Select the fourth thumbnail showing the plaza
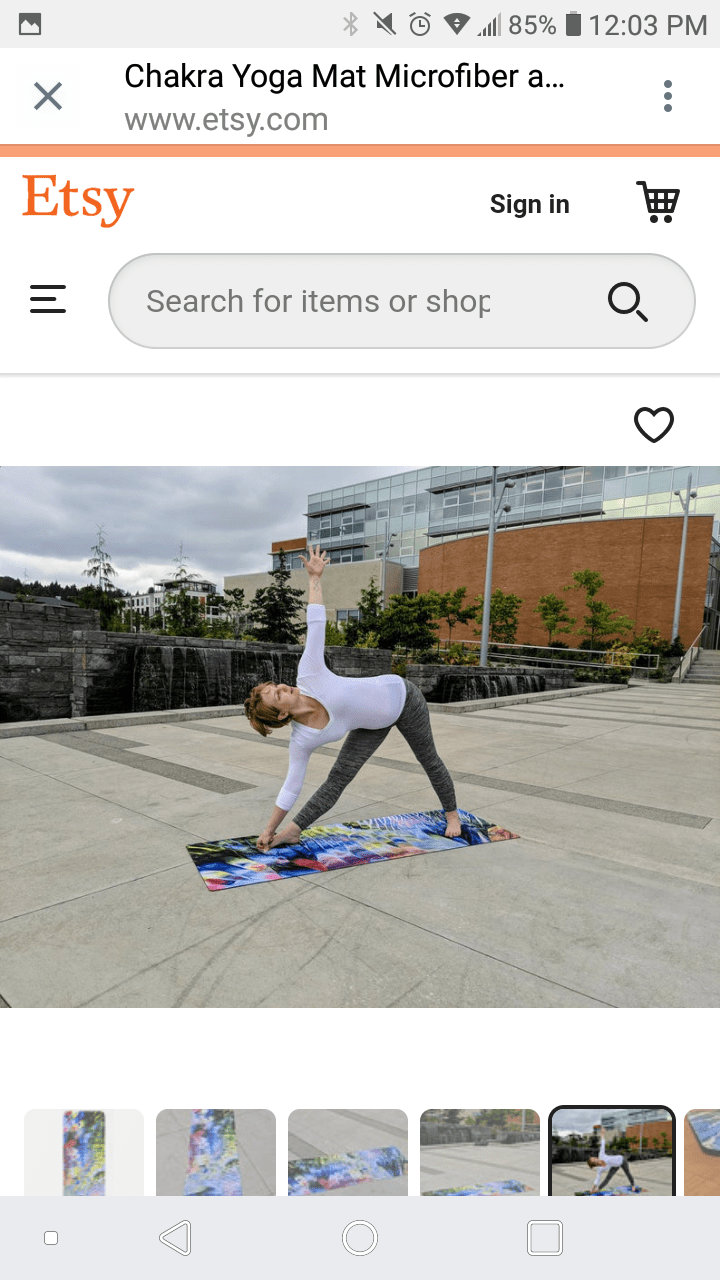Screen dimensions: 720x1280 (x=480, y=1152)
